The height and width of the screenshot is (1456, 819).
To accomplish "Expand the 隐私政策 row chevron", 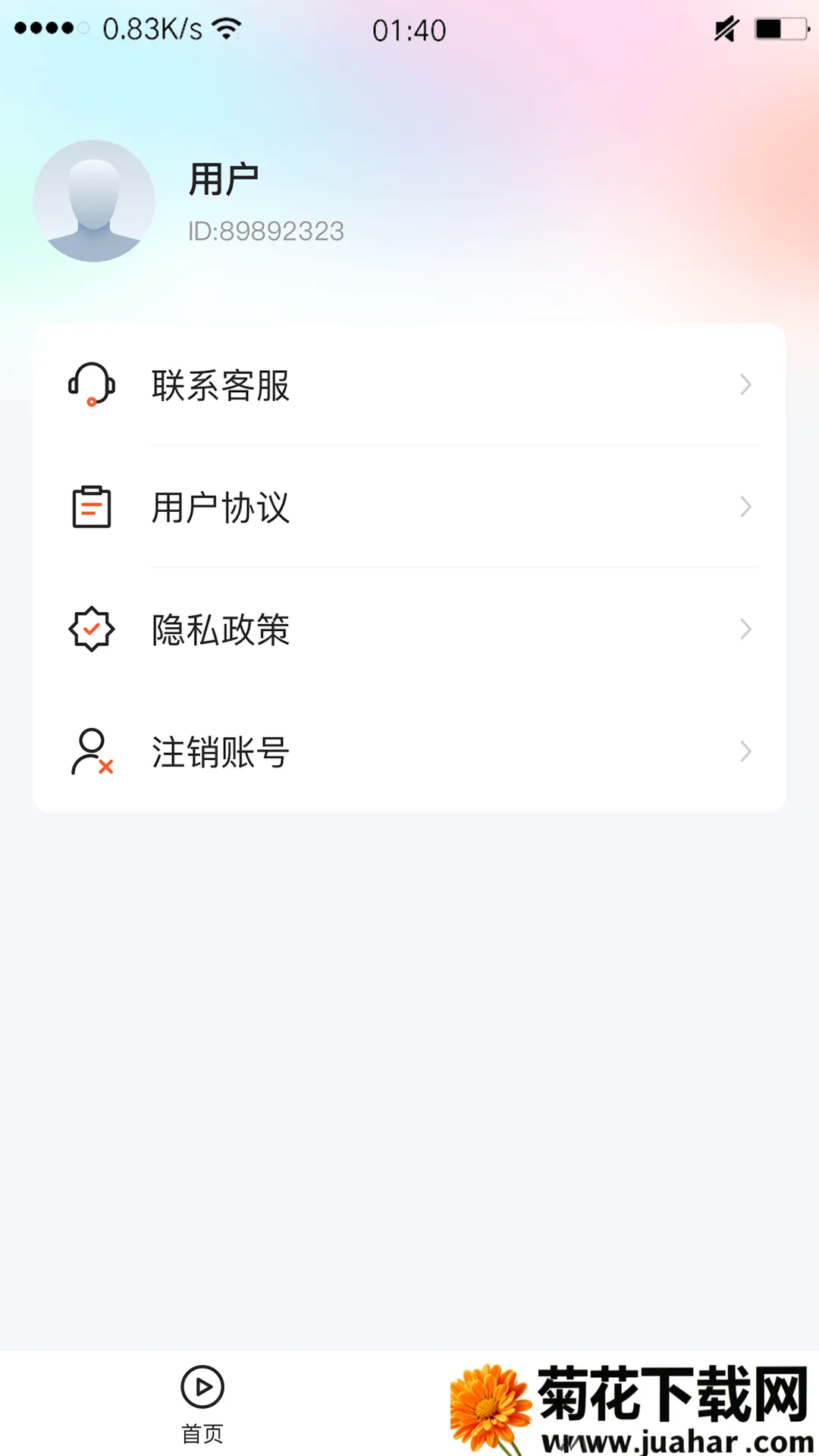I will click(x=745, y=629).
